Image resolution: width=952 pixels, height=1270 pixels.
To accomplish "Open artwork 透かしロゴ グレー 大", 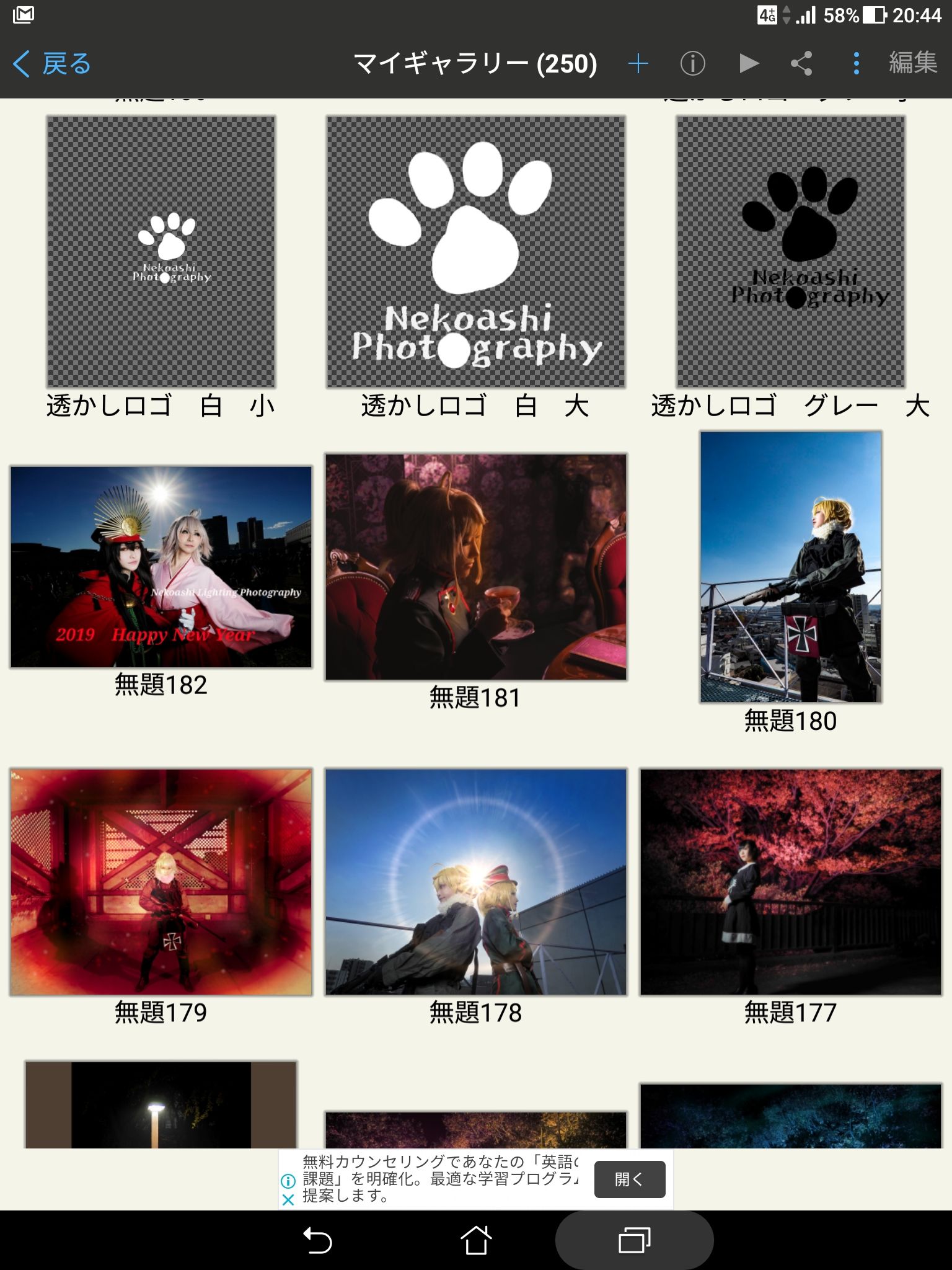I will coord(790,252).
